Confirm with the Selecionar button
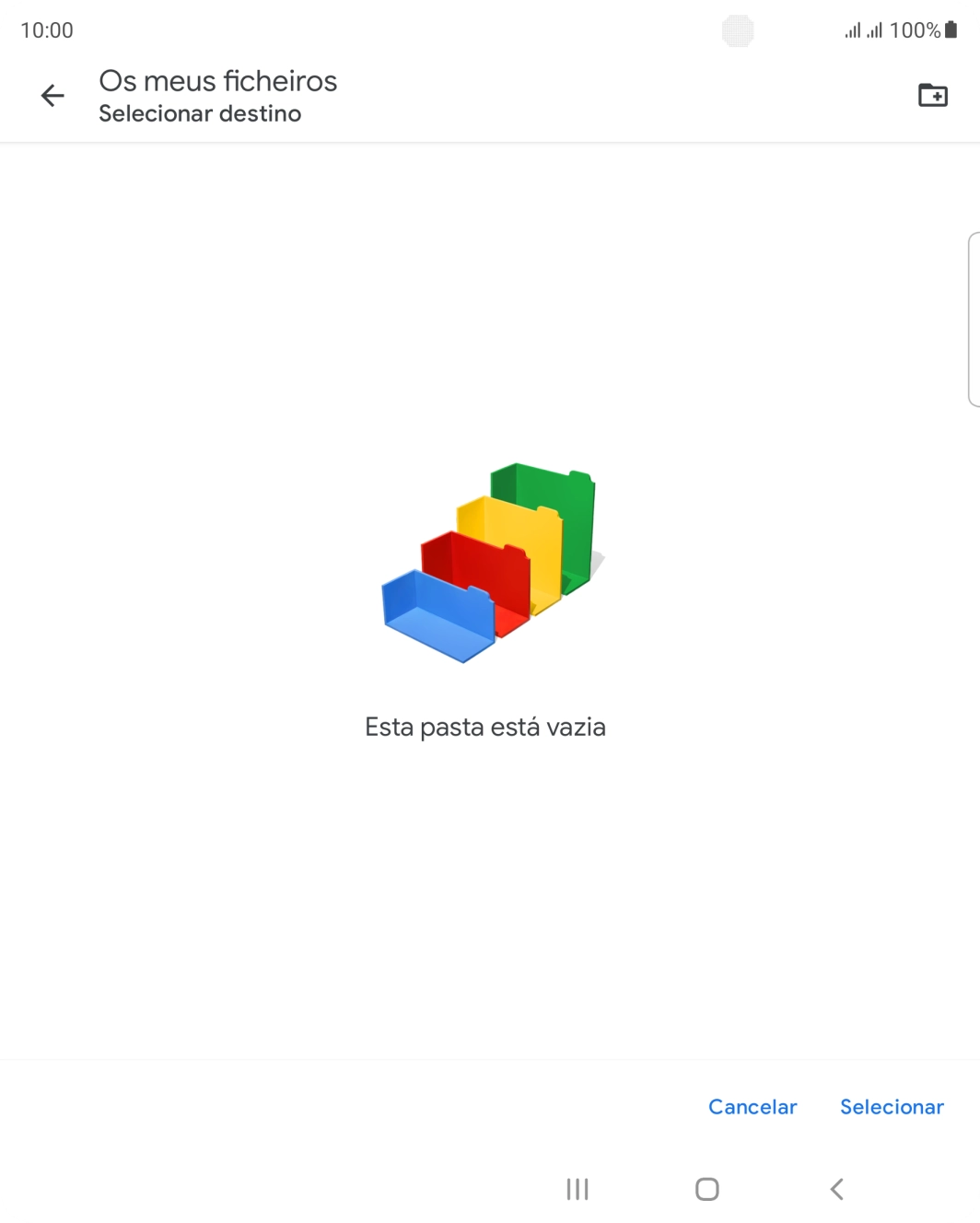980x1223 pixels. coord(892,1107)
